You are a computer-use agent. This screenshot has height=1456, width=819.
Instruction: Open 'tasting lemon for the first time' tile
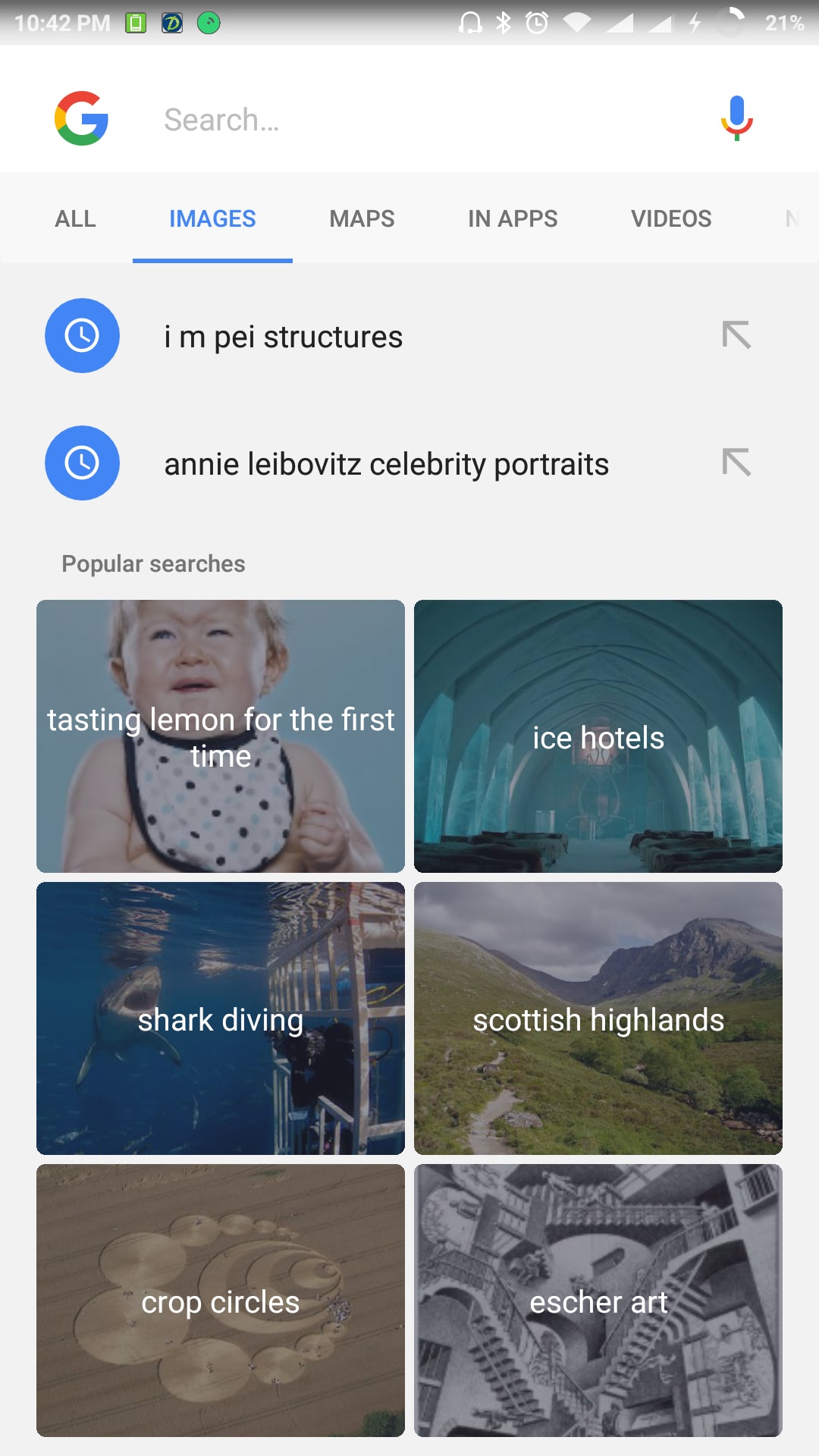[221, 736]
